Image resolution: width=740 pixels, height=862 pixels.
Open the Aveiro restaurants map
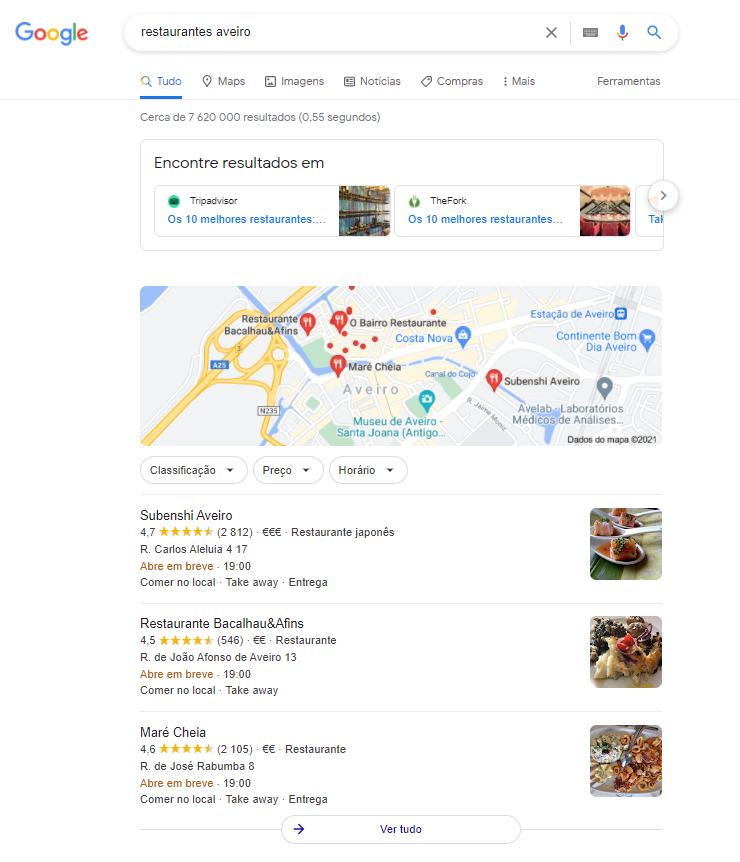click(x=400, y=366)
